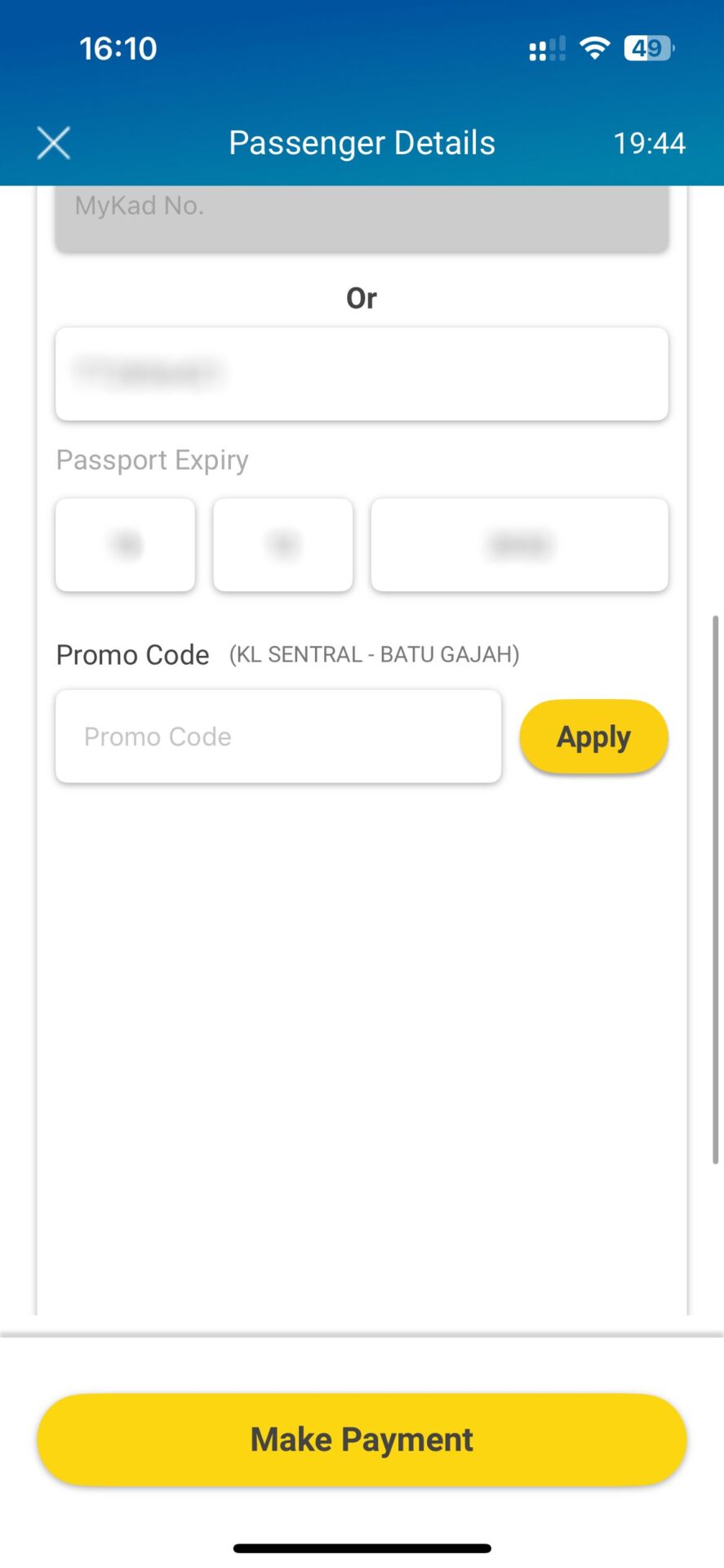Image resolution: width=724 pixels, height=1568 pixels.
Task: Tap Make Payment to proceed
Action: pyautogui.click(x=362, y=1439)
